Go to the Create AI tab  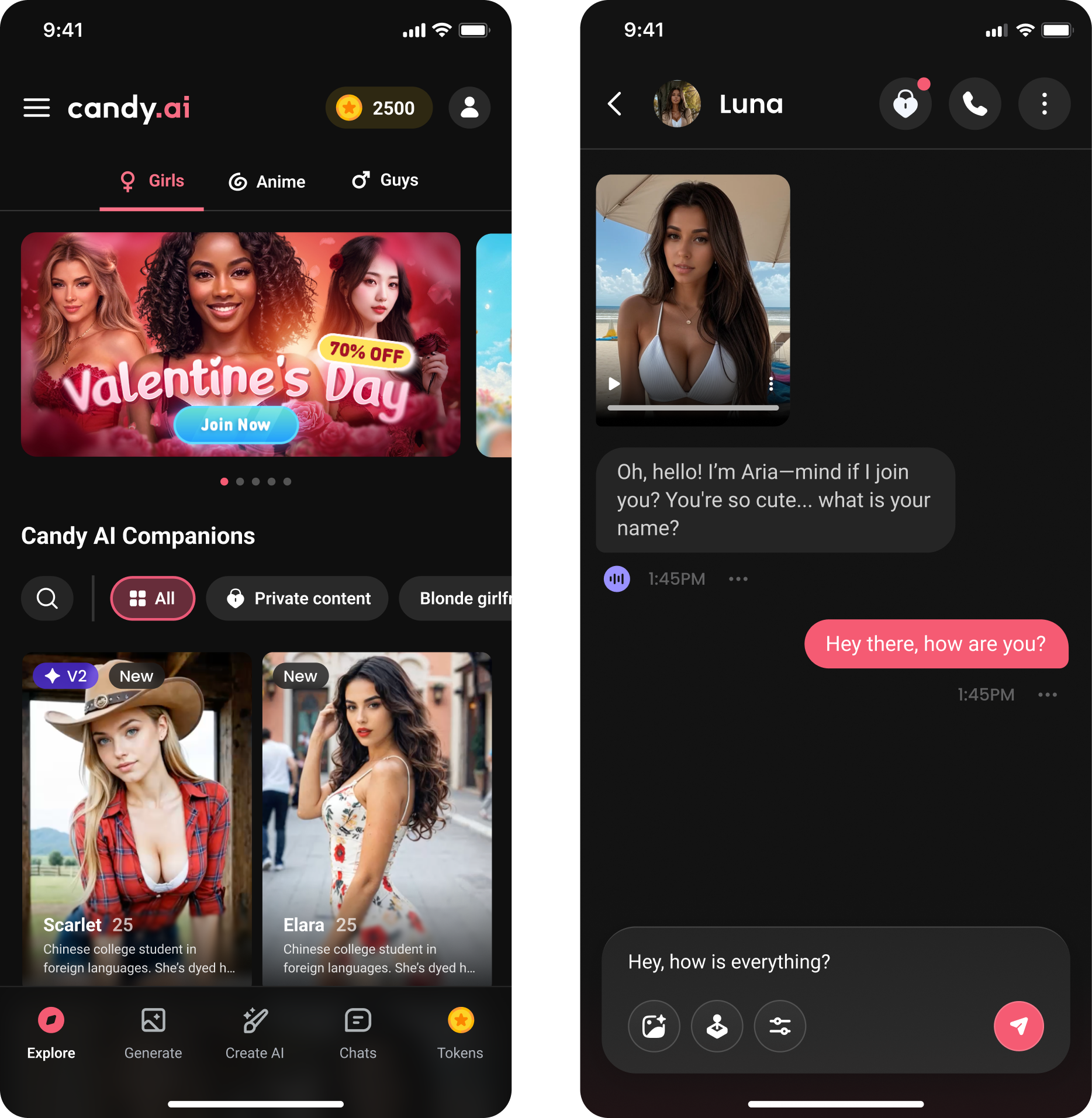pyautogui.click(x=255, y=1033)
